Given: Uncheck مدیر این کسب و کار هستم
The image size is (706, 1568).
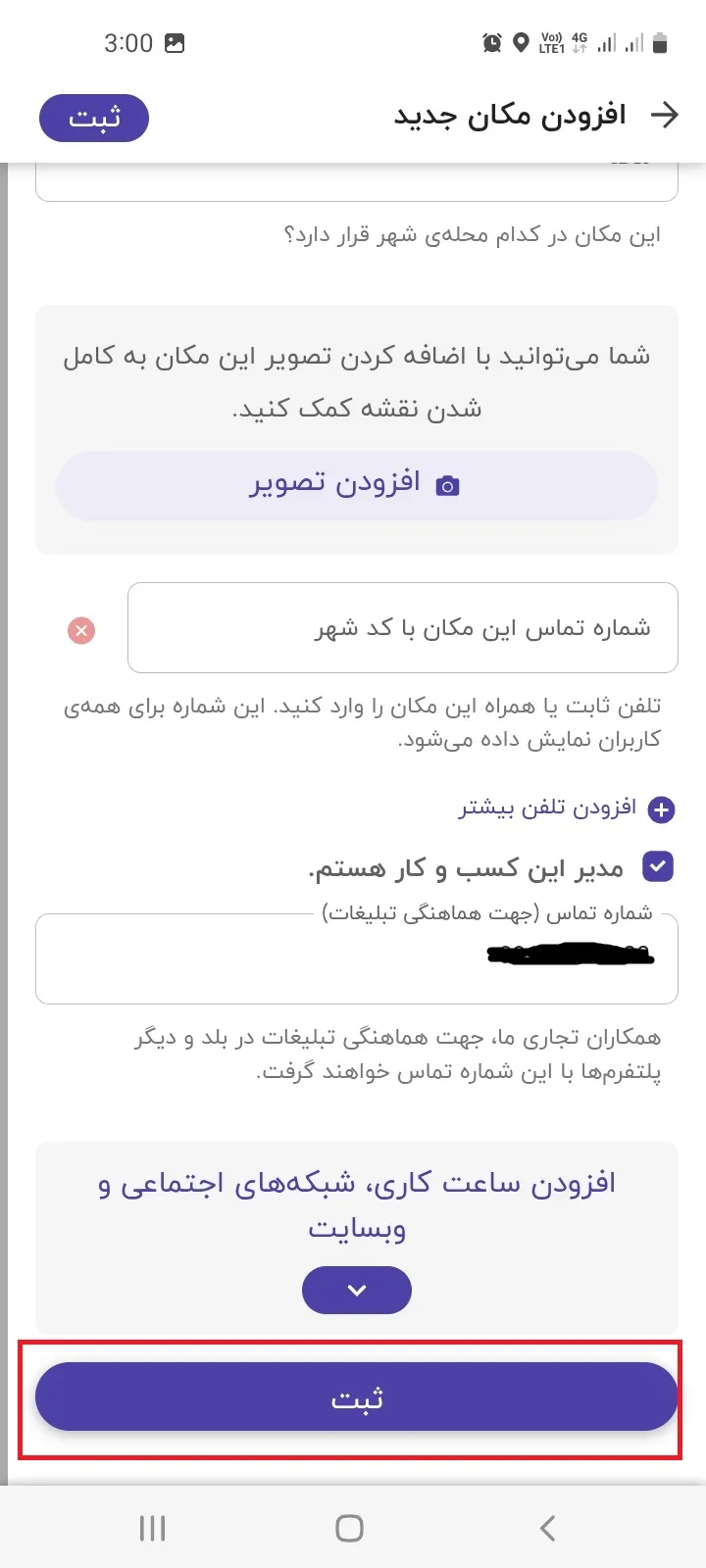Looking at the screenshot, I should (x=658, y=866).
